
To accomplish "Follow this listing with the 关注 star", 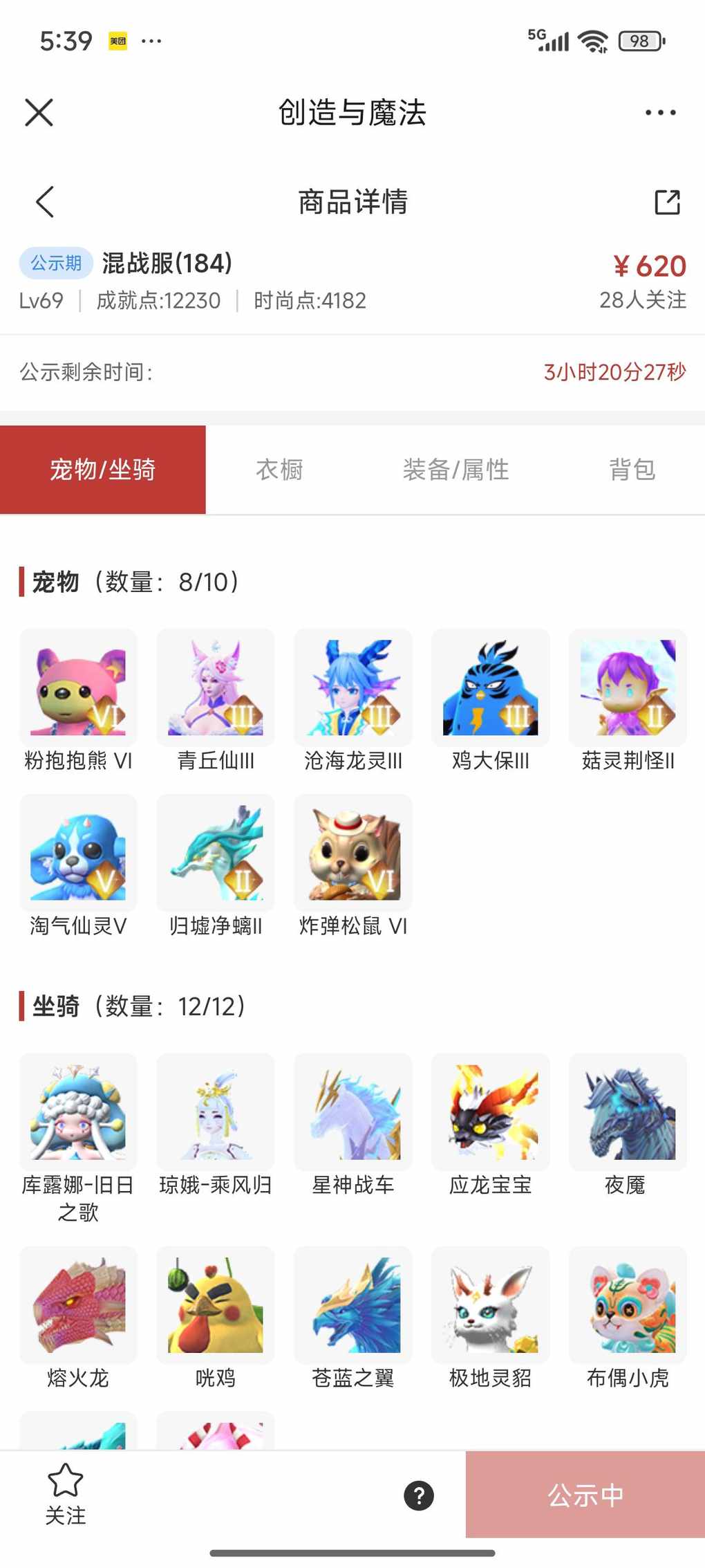I will coord(66,1493).
